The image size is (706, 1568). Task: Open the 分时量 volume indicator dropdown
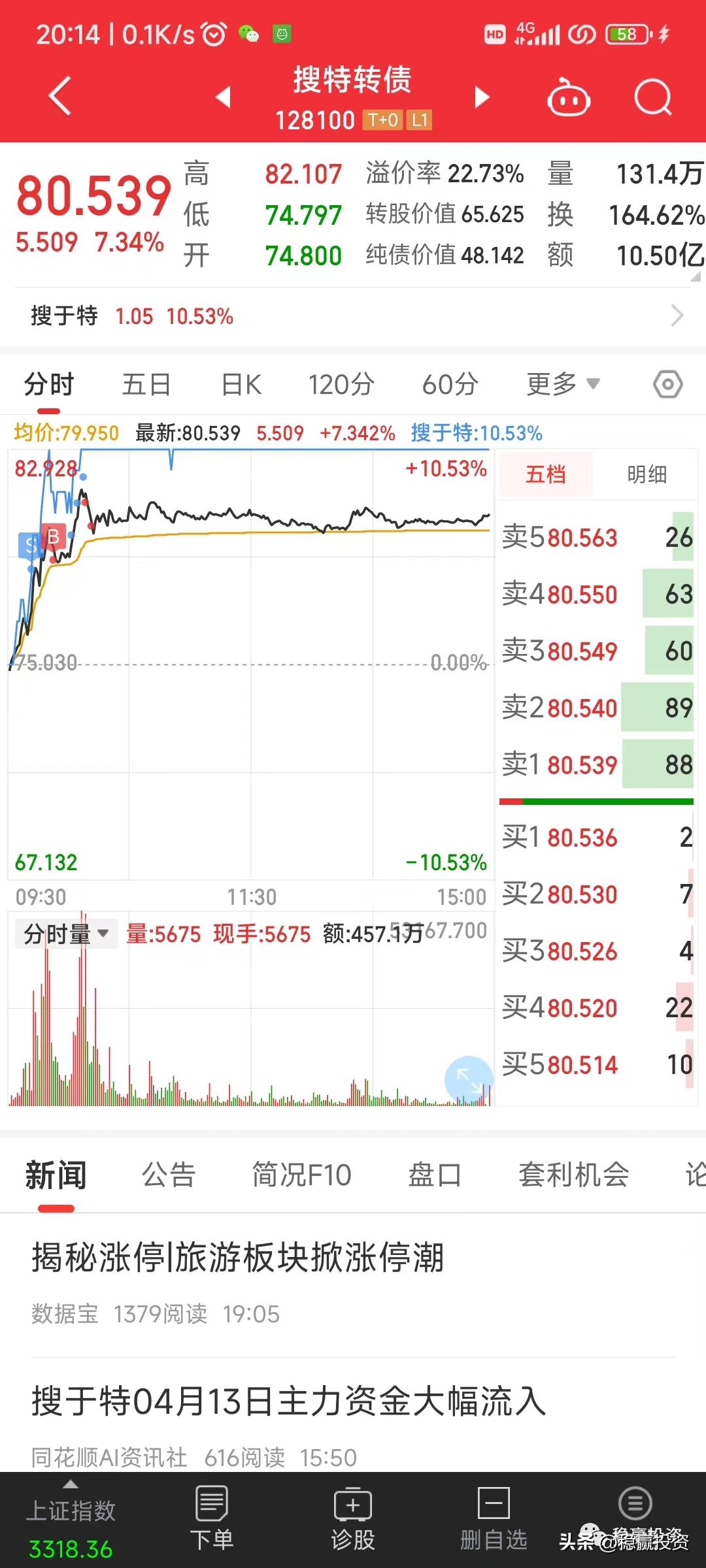click(x=65, y=934)
